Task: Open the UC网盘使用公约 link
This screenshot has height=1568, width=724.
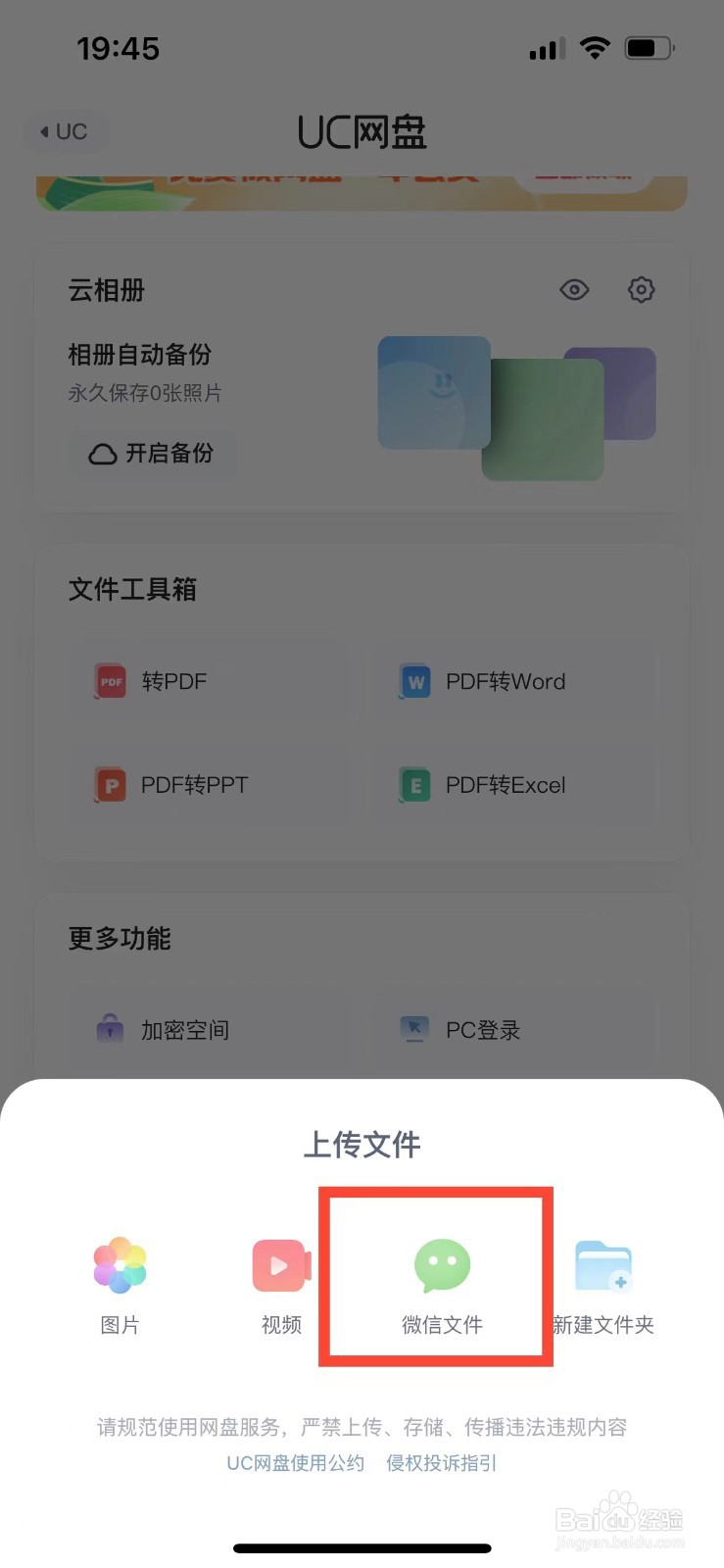Action: 295,1462
